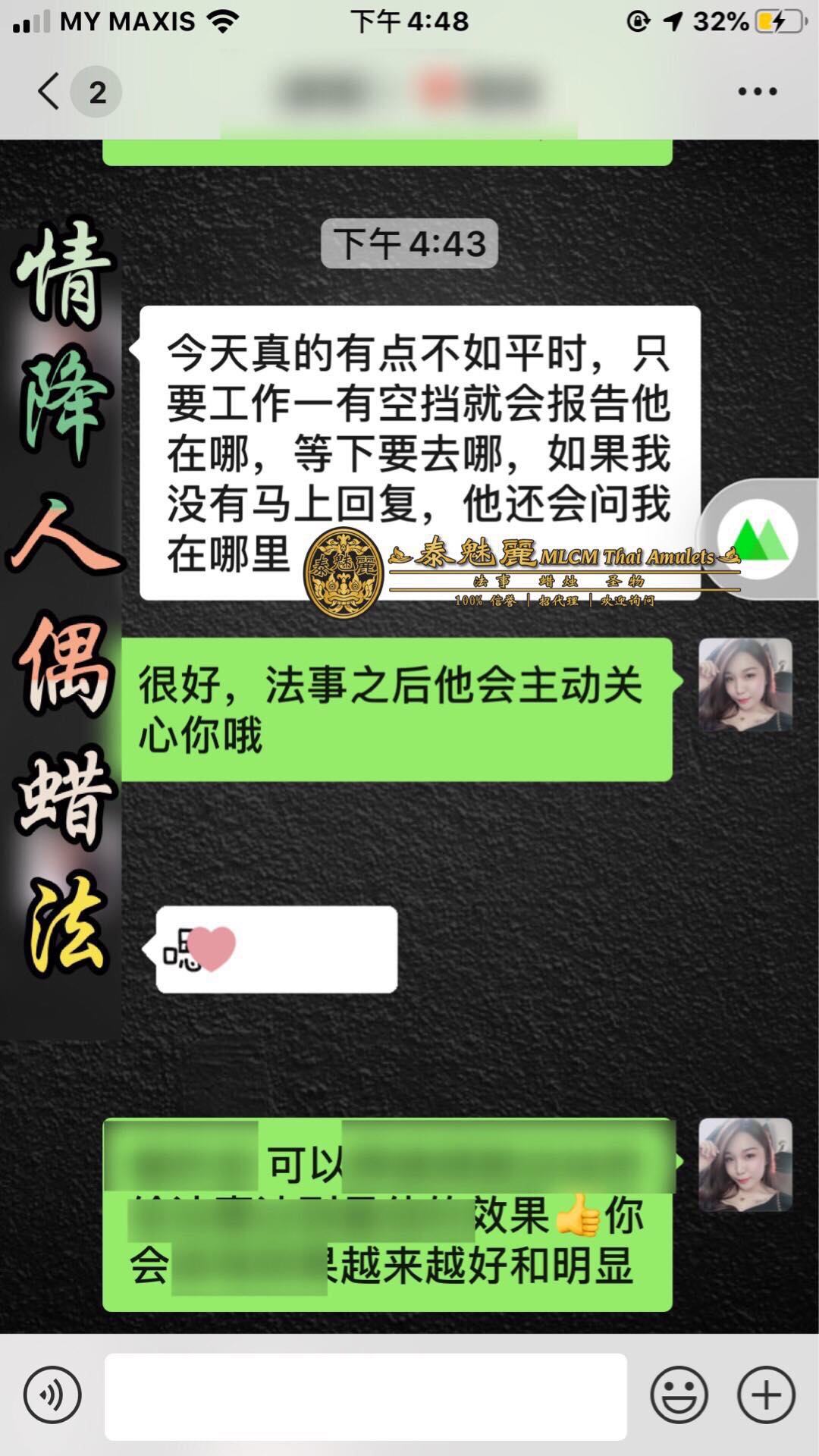Screen dimensions: 819x1456
Task: Go back to the chat list
Action: click(x=49, y=92)
